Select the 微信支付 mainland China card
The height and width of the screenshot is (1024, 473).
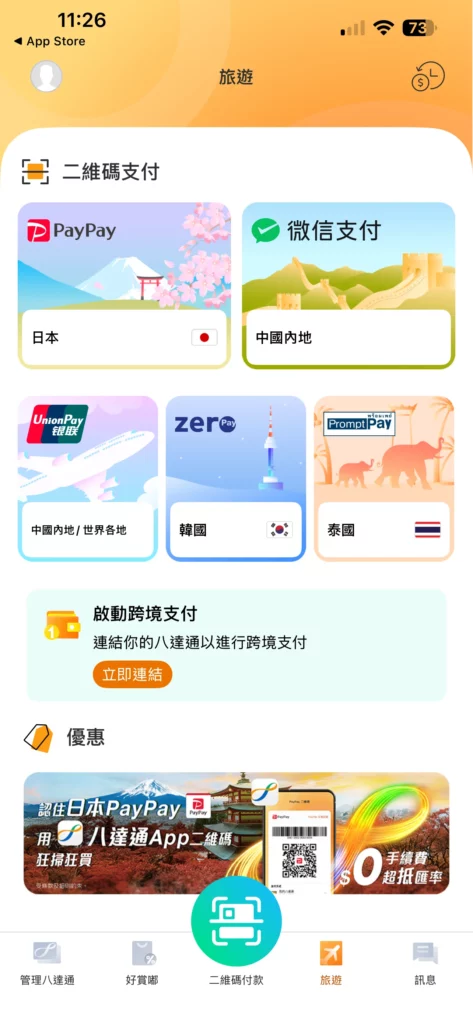(x=348, y=285)
